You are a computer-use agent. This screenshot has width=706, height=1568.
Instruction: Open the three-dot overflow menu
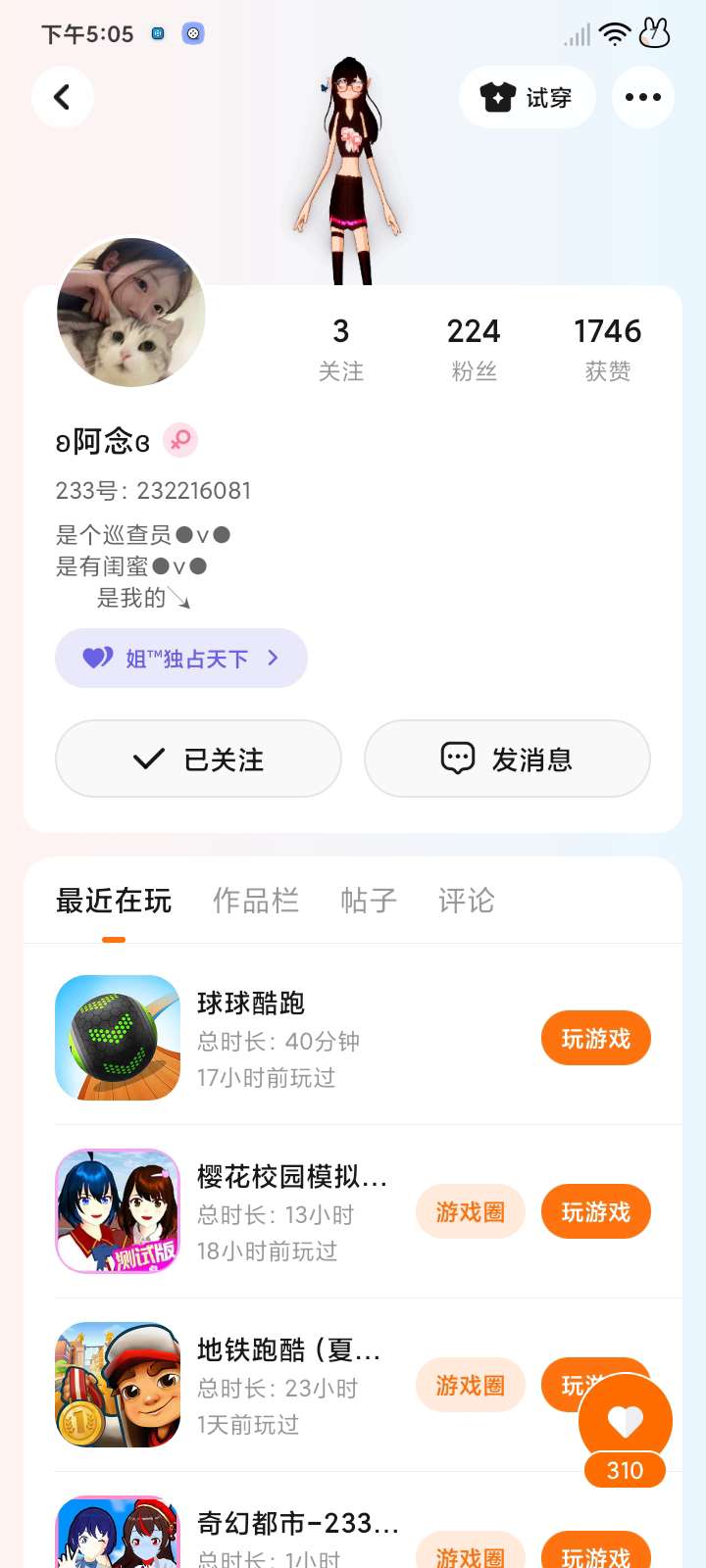point(642,97)
